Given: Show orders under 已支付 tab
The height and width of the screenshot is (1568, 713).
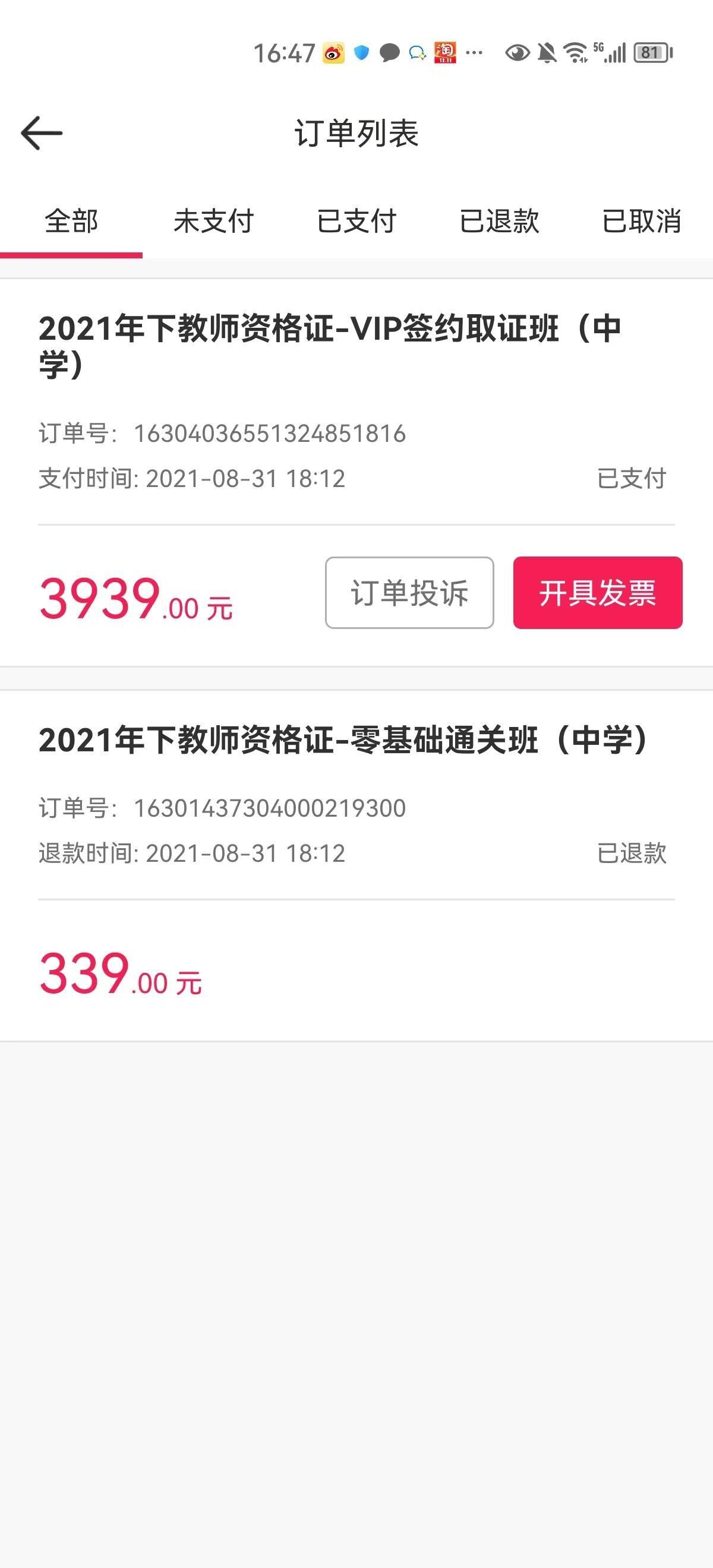Looking at the screenshot, I should tap(357, 221).
